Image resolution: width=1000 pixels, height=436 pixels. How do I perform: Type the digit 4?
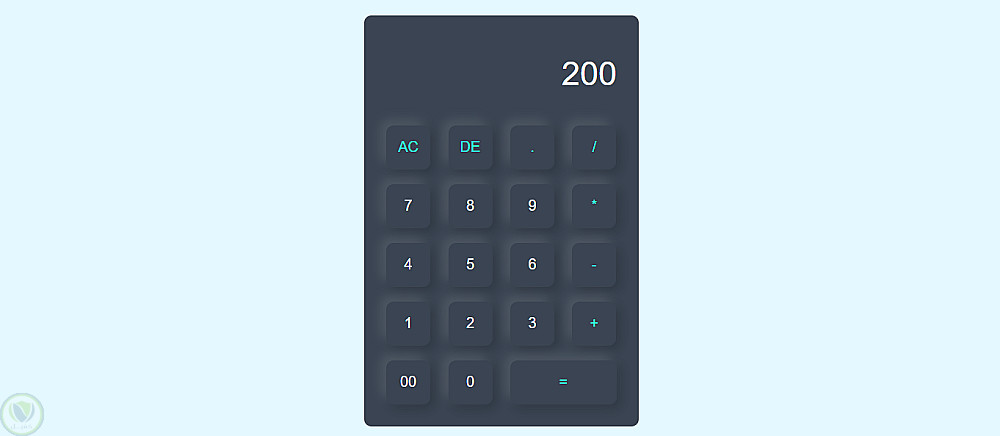click(408, 265)
